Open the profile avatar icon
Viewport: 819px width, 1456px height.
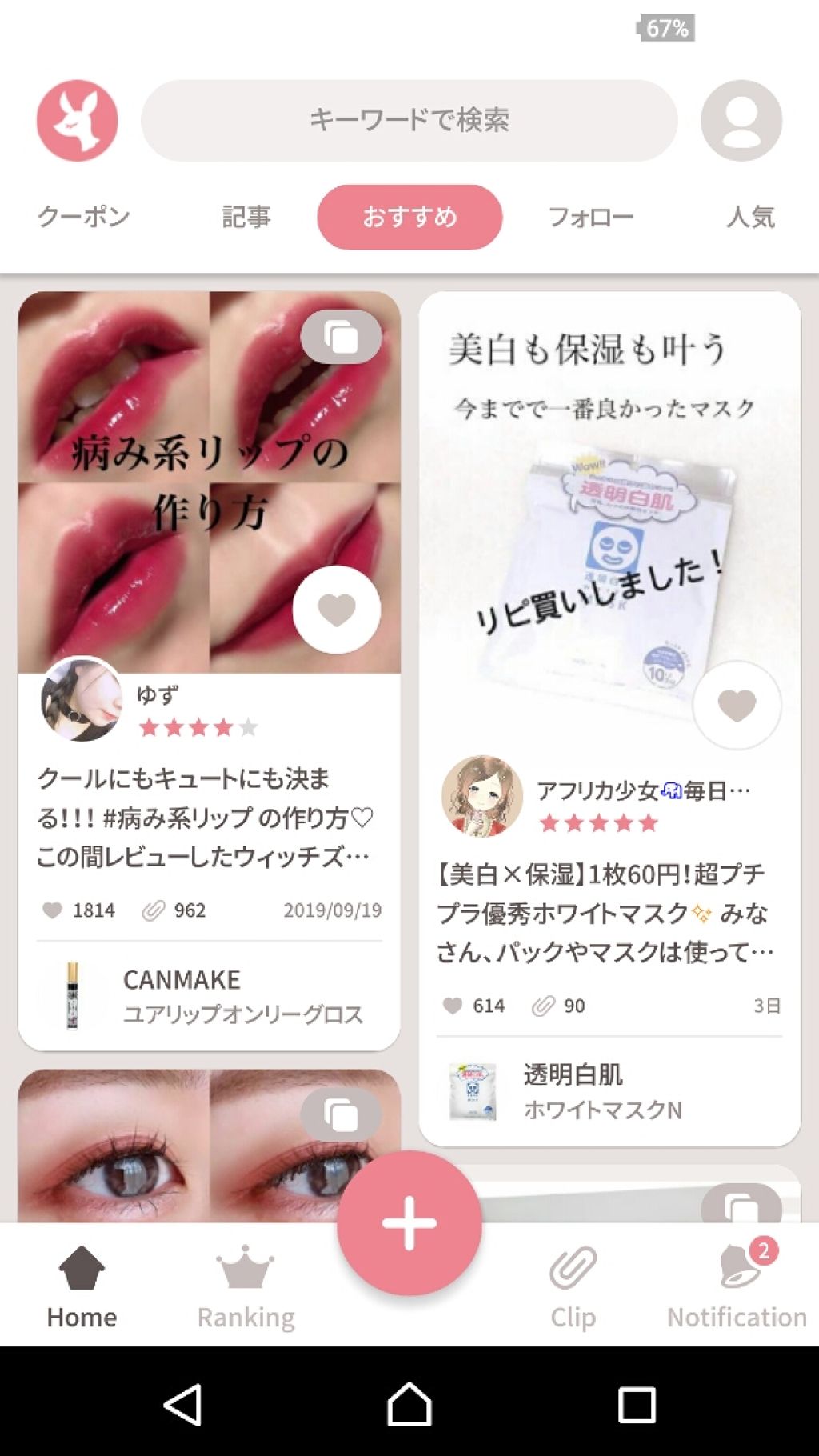741,120
